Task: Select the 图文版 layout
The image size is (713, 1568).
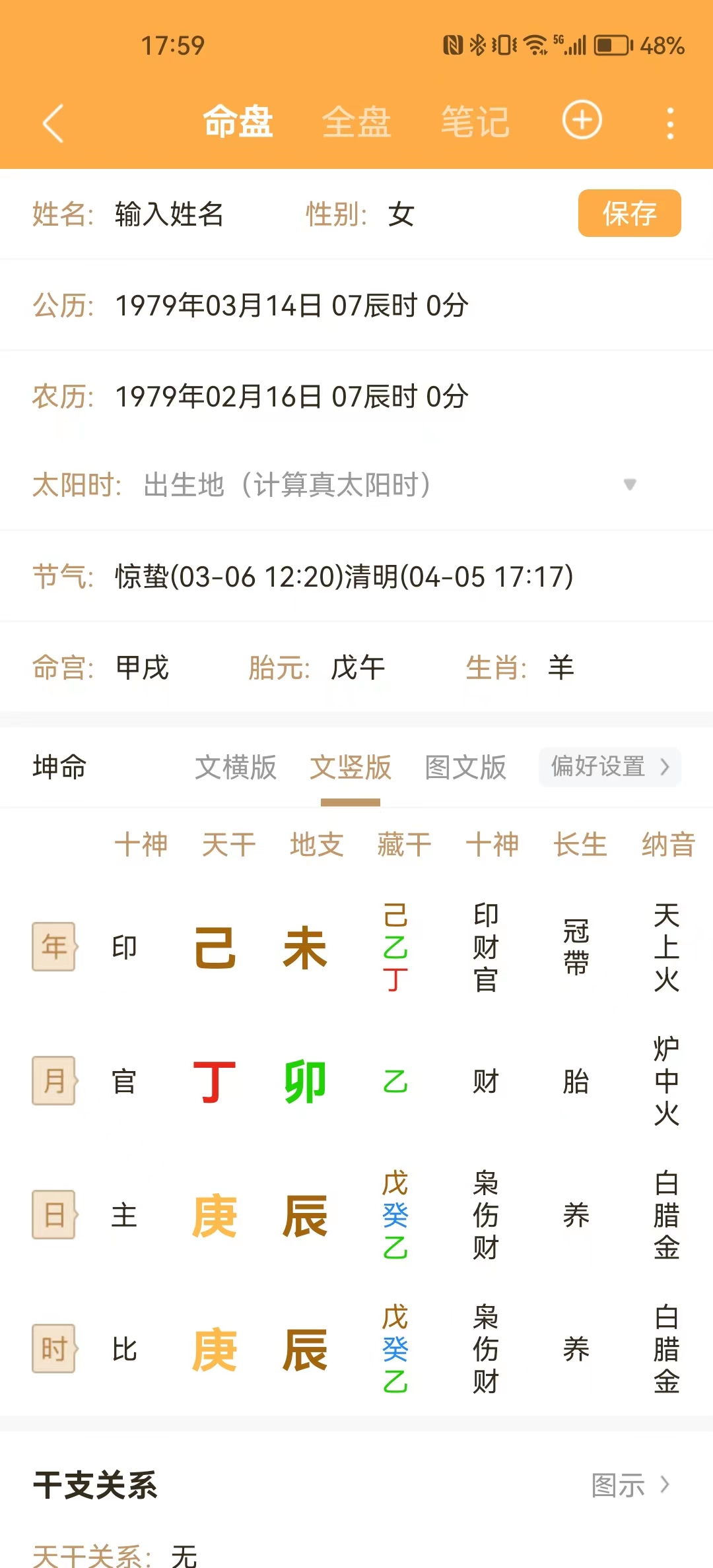Action: 465,767
